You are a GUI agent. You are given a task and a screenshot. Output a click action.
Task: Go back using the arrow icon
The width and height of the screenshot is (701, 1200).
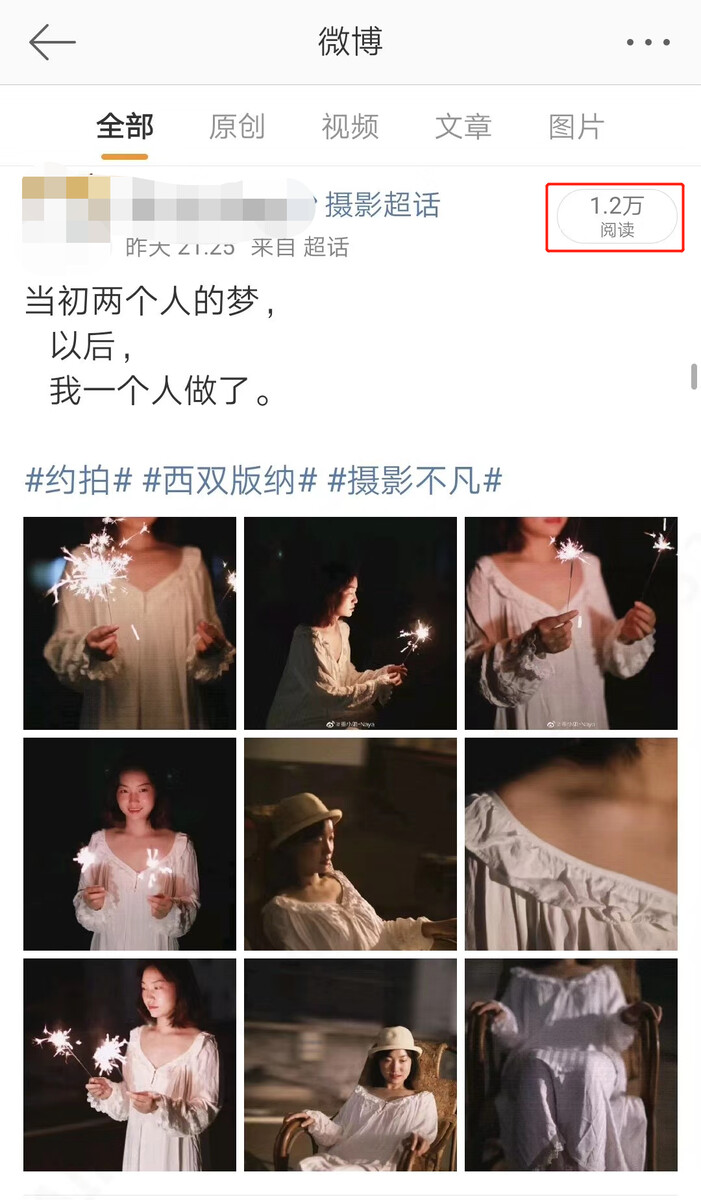tap(52, 42)
